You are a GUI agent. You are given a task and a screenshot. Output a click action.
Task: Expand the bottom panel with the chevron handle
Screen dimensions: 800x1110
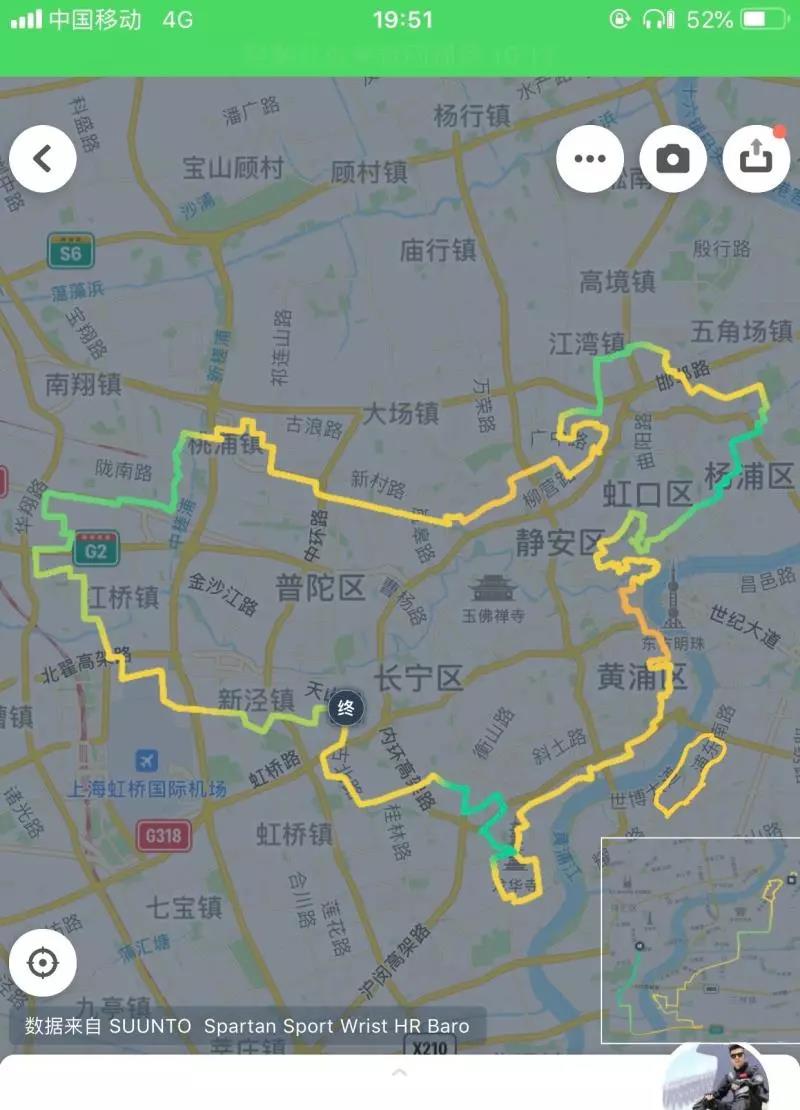tap(399, 1073)
